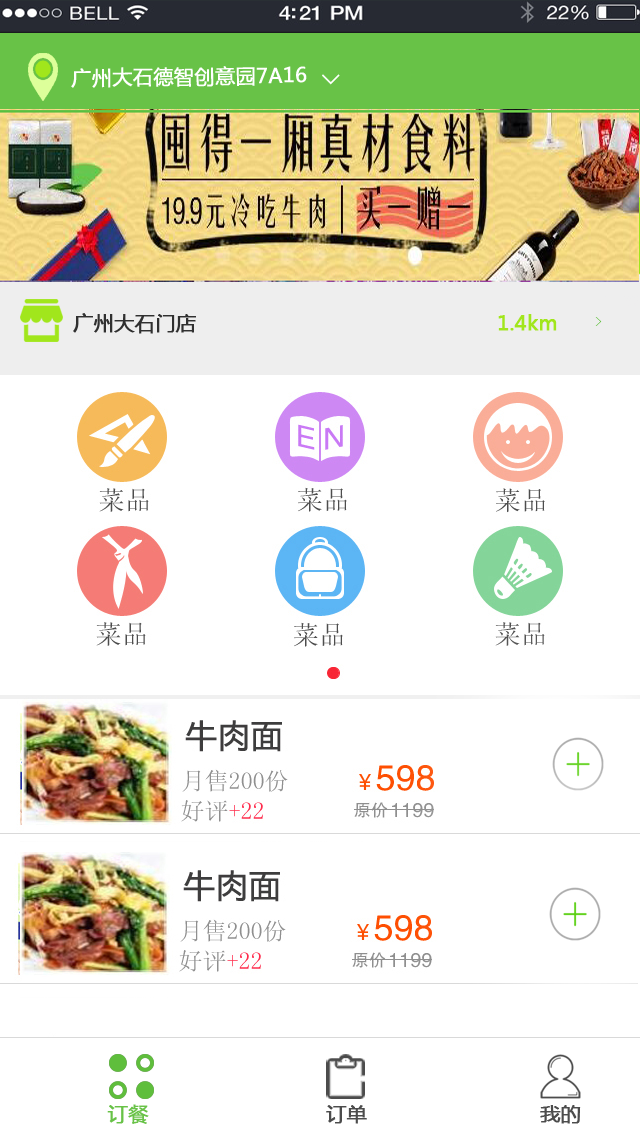
Task: Add the first 牛肉面 to the order
Action: pos(578,765)
